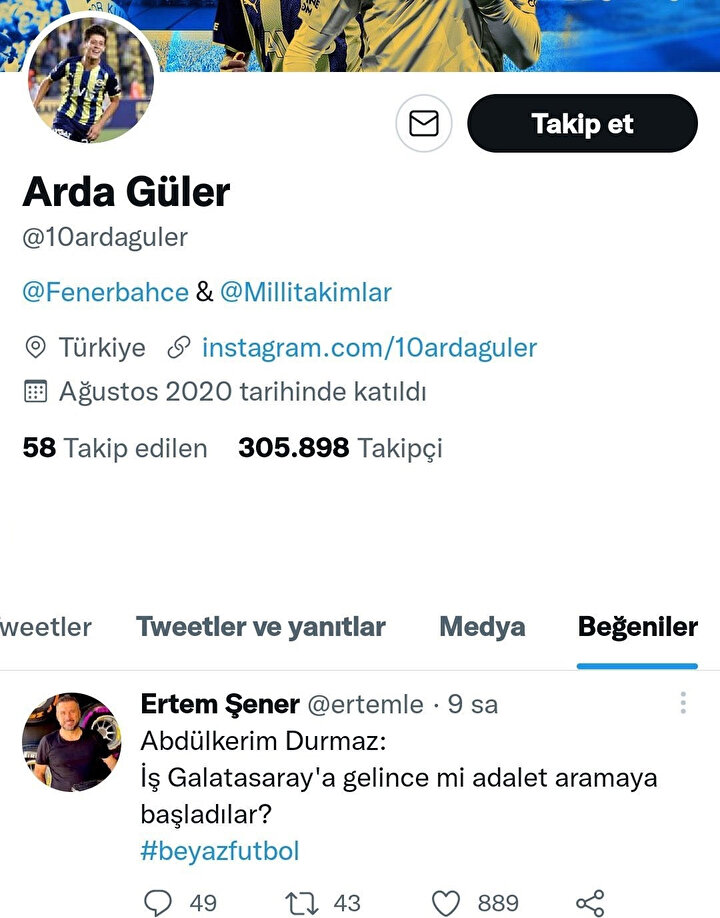Open Ertem Şener's avatar
This screenshot has width=720, height=918.
click(72, 742)
